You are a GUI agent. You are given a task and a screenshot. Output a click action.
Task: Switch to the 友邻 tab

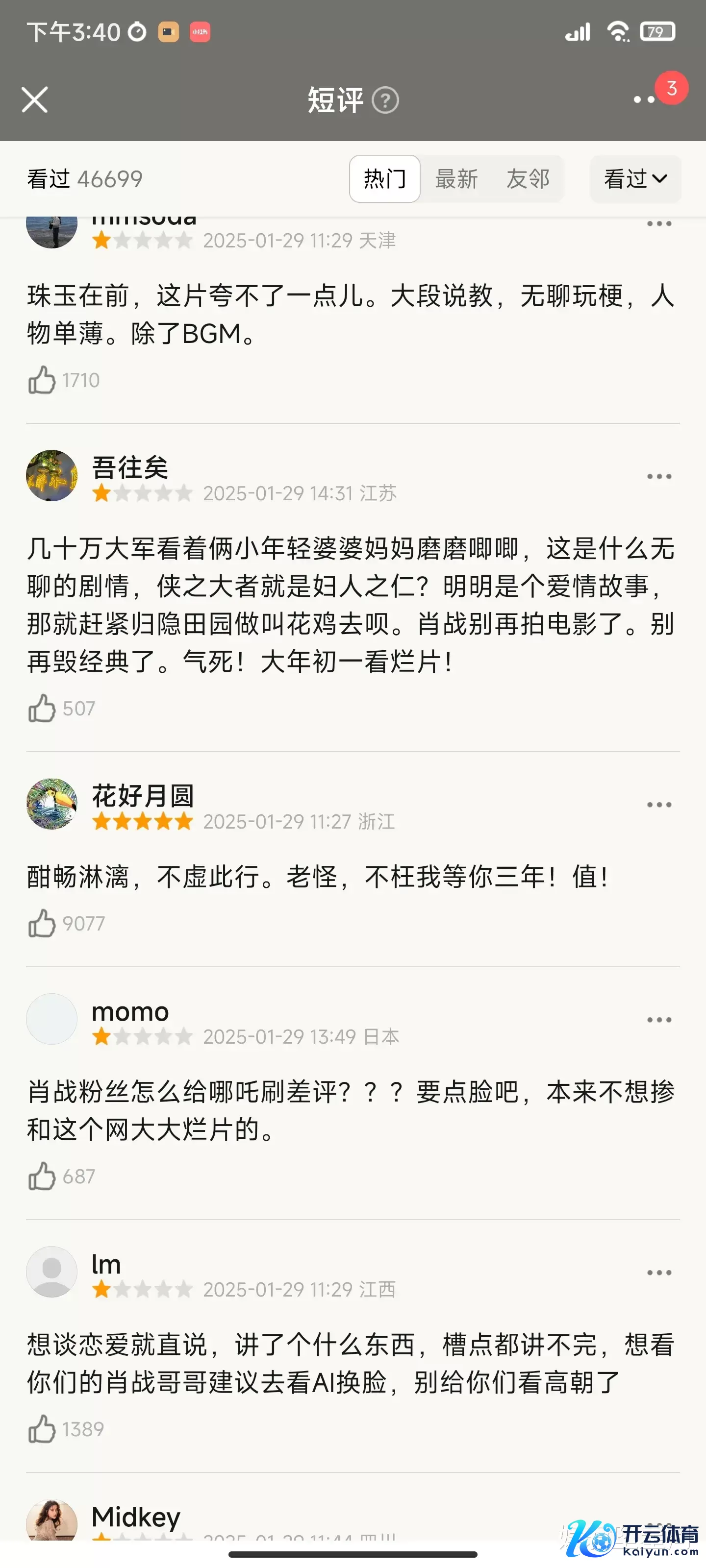pyautogui.click(x=528, y=179)
